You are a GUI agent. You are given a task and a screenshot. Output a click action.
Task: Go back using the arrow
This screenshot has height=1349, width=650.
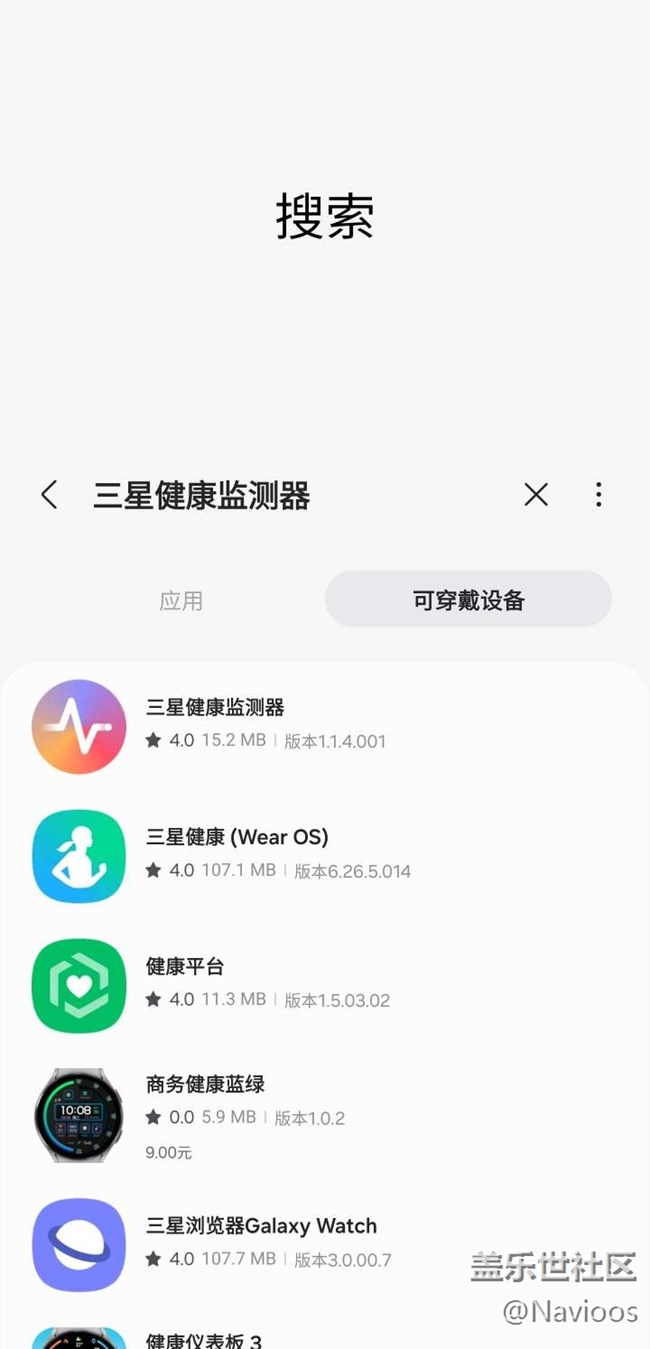[x=49, y=495]
